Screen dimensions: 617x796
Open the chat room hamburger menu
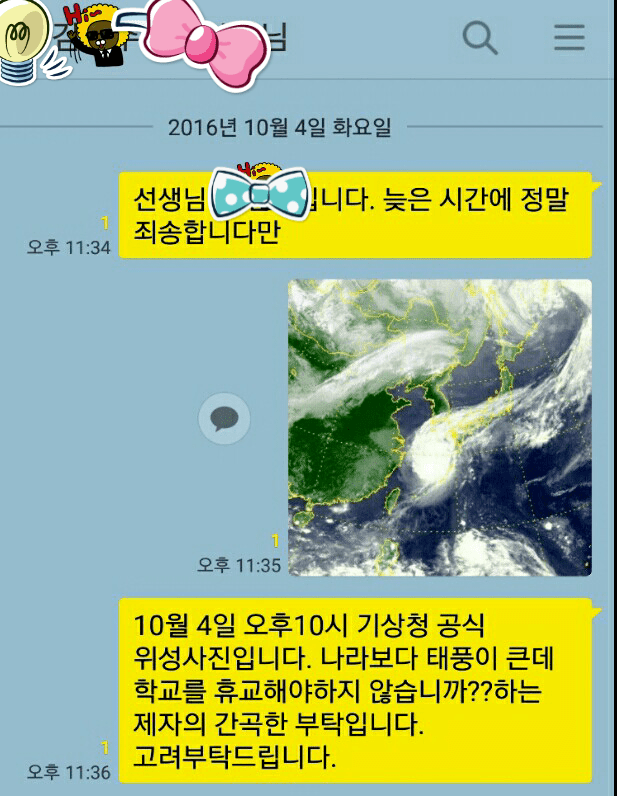(569, 38)
